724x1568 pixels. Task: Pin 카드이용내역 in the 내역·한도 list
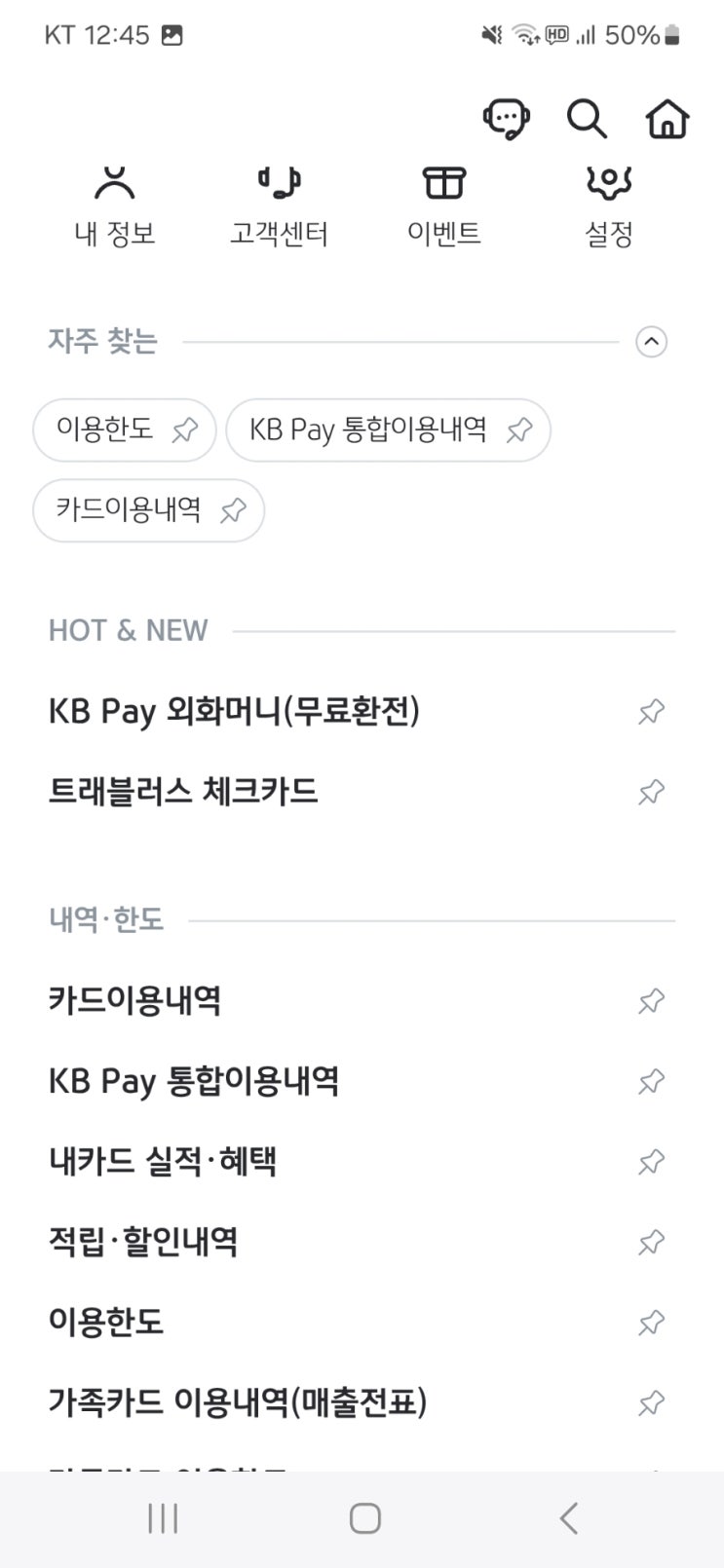[x=651, y=1001]
